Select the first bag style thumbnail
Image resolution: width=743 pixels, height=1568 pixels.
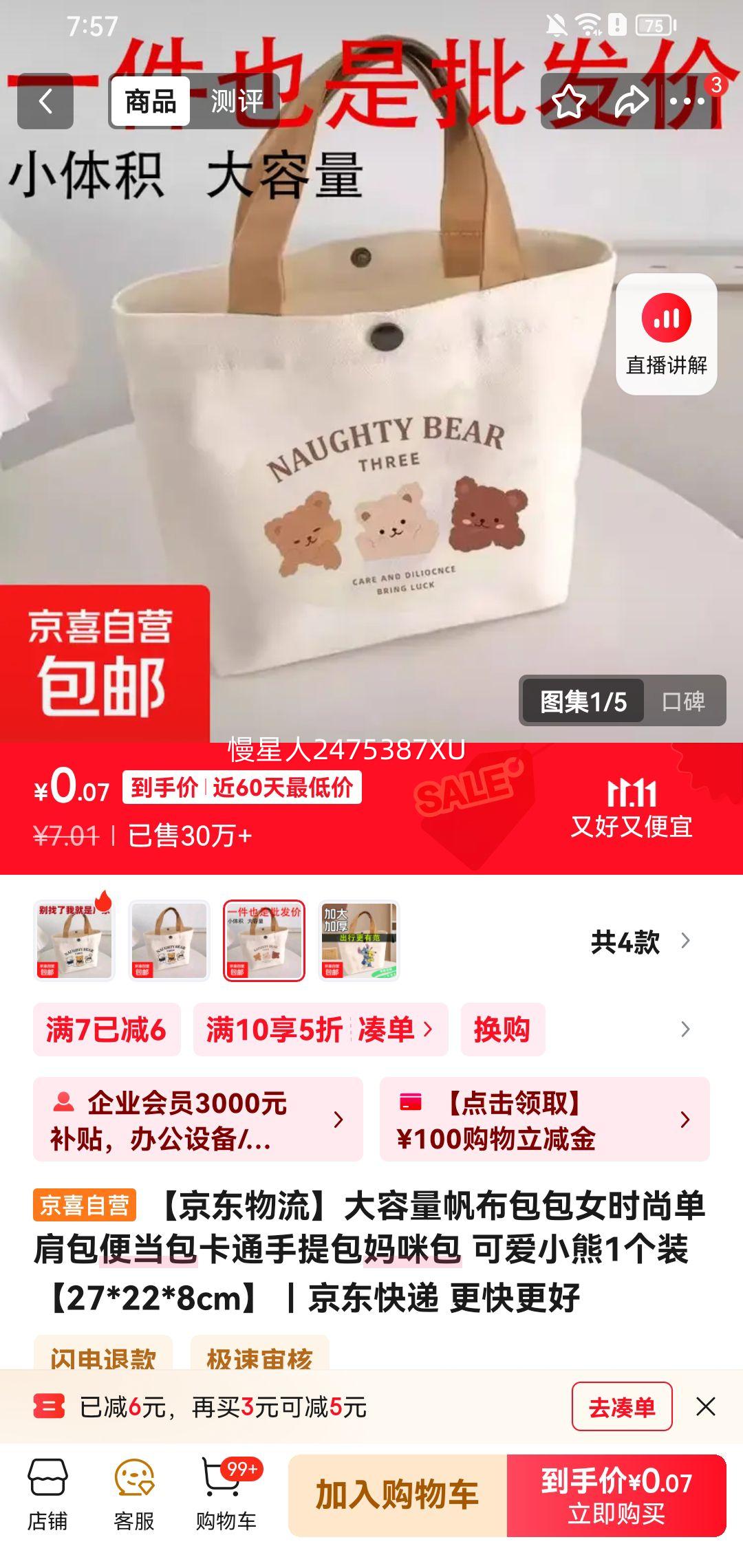coord(74,941)
